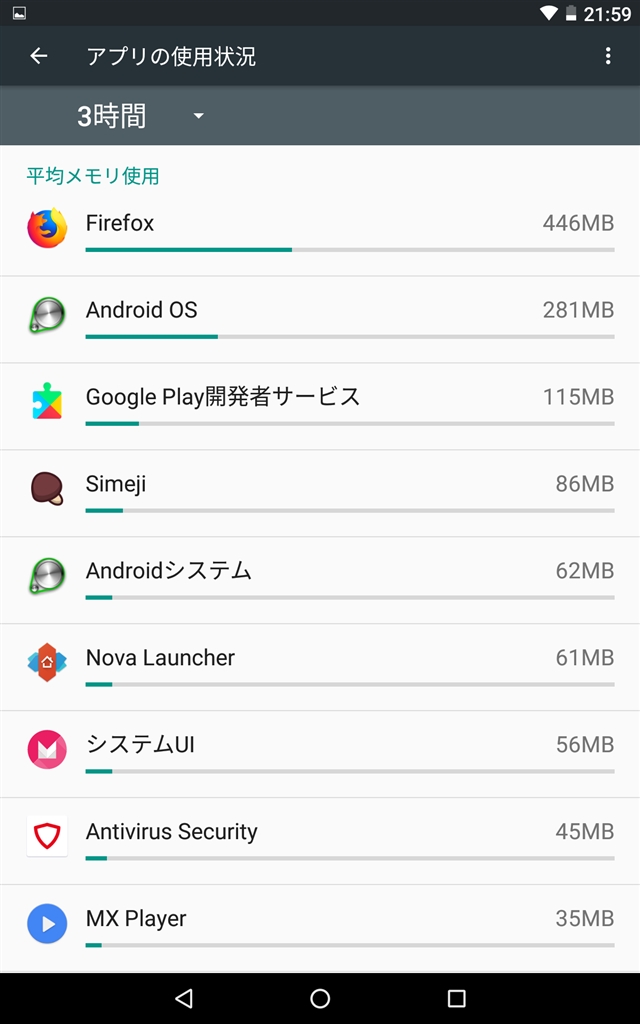Open MX Player memory details
Image resolution: width=640 pixels, height=1024 pixels.
320,928
